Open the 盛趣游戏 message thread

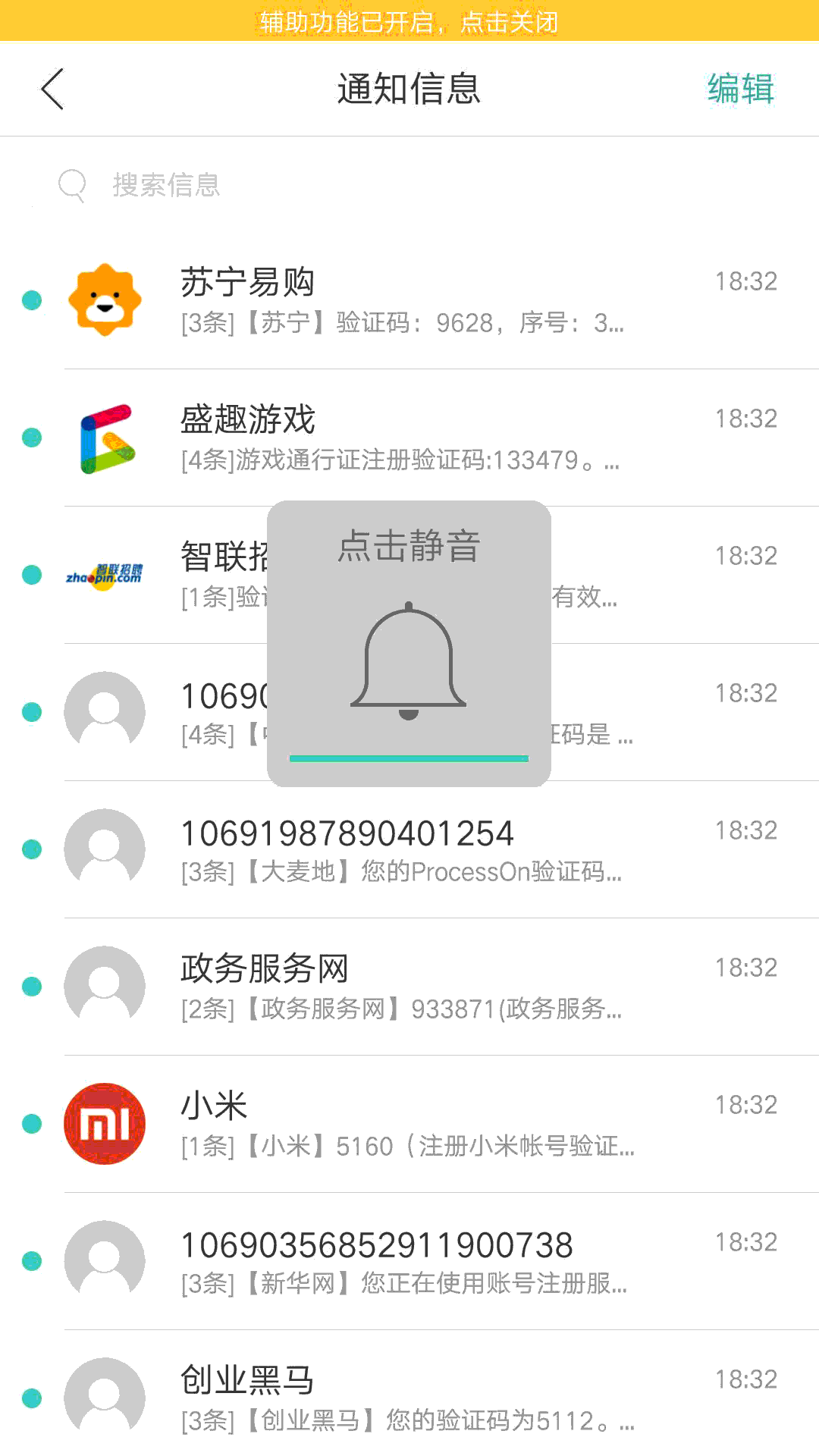tap(409, 438)
